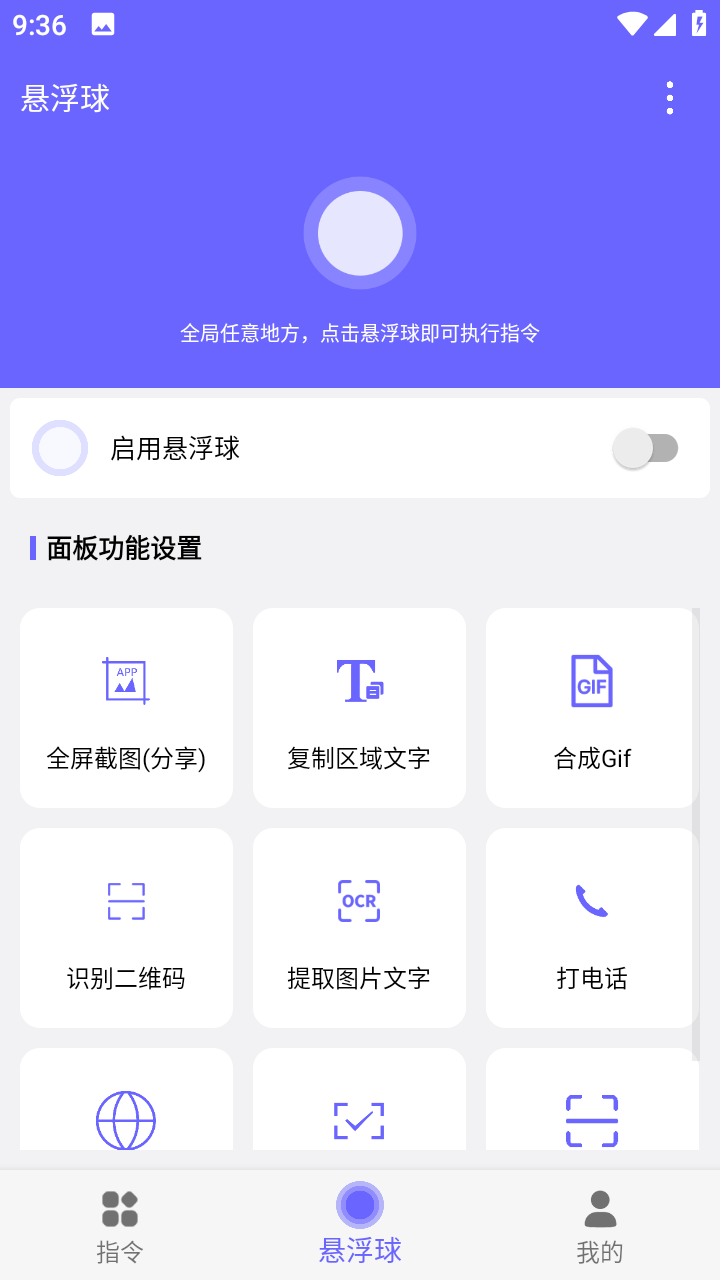Choose the 合成Gif card
This screenshot has height=1280, width=720.
[x=592, y=707]
